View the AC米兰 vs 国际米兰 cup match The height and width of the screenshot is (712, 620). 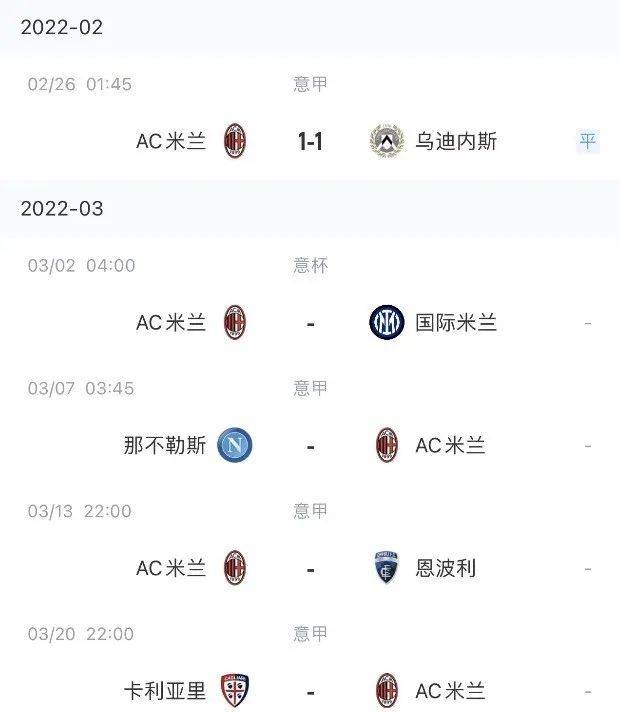click(310, 323)
